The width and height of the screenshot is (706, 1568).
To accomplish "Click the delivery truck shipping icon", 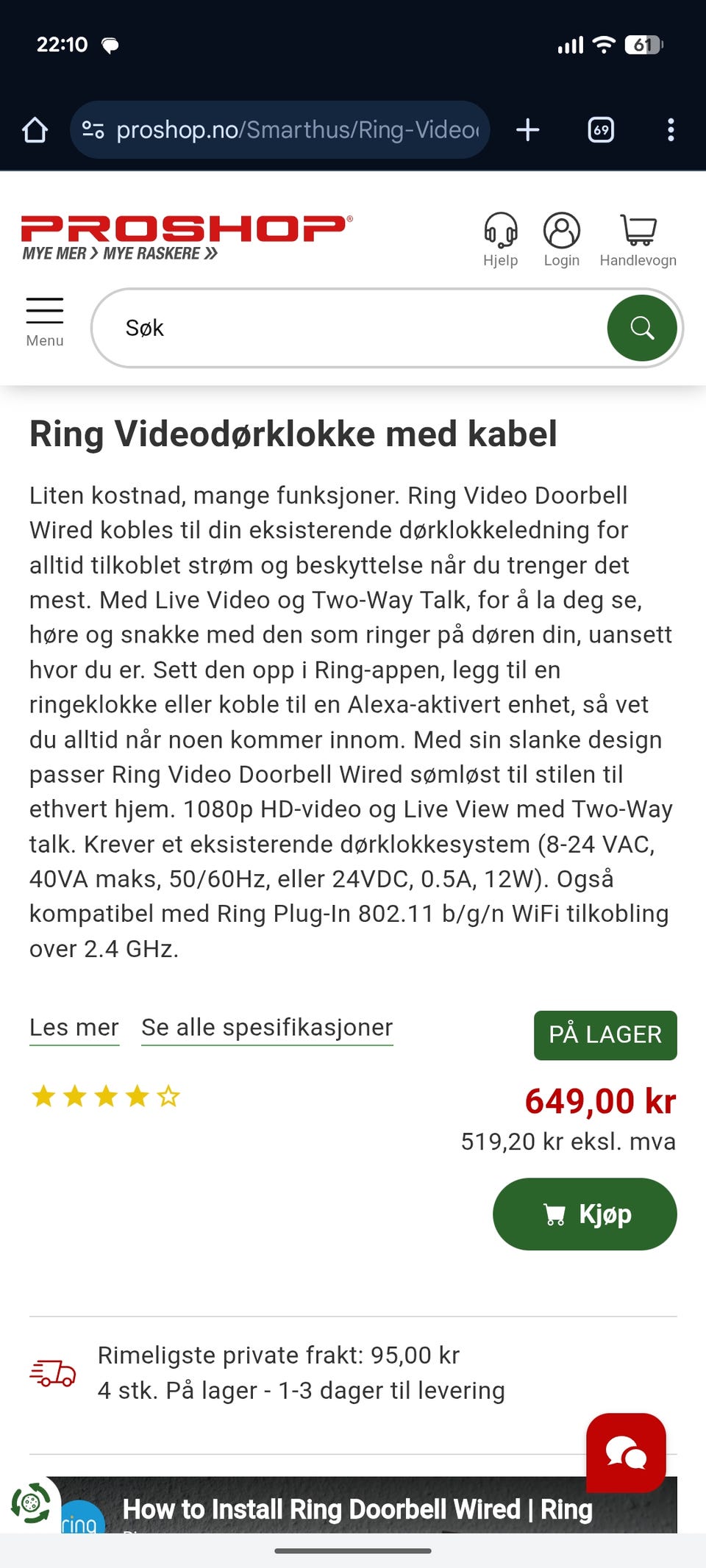I will (51, 1372).
